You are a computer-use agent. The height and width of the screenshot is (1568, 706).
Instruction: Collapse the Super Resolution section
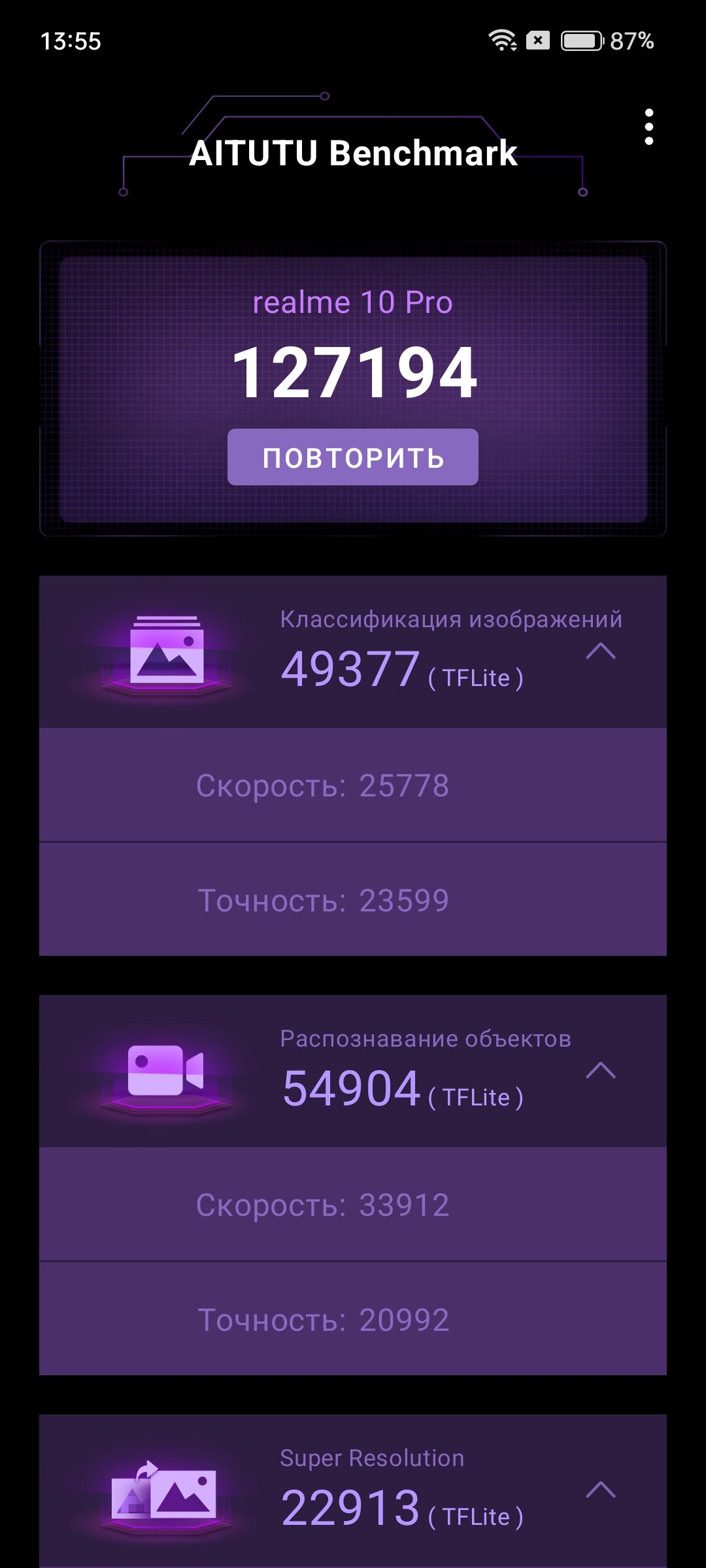(601, 1490)
